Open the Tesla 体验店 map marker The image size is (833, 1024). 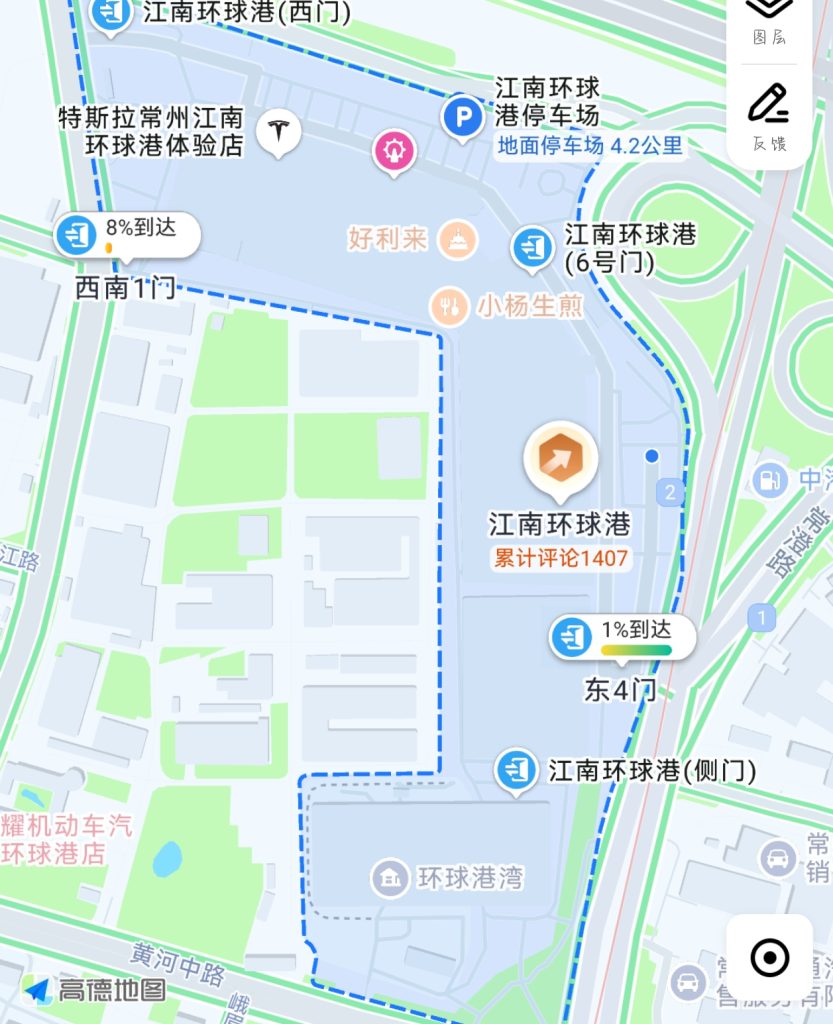tap(278, 130)
